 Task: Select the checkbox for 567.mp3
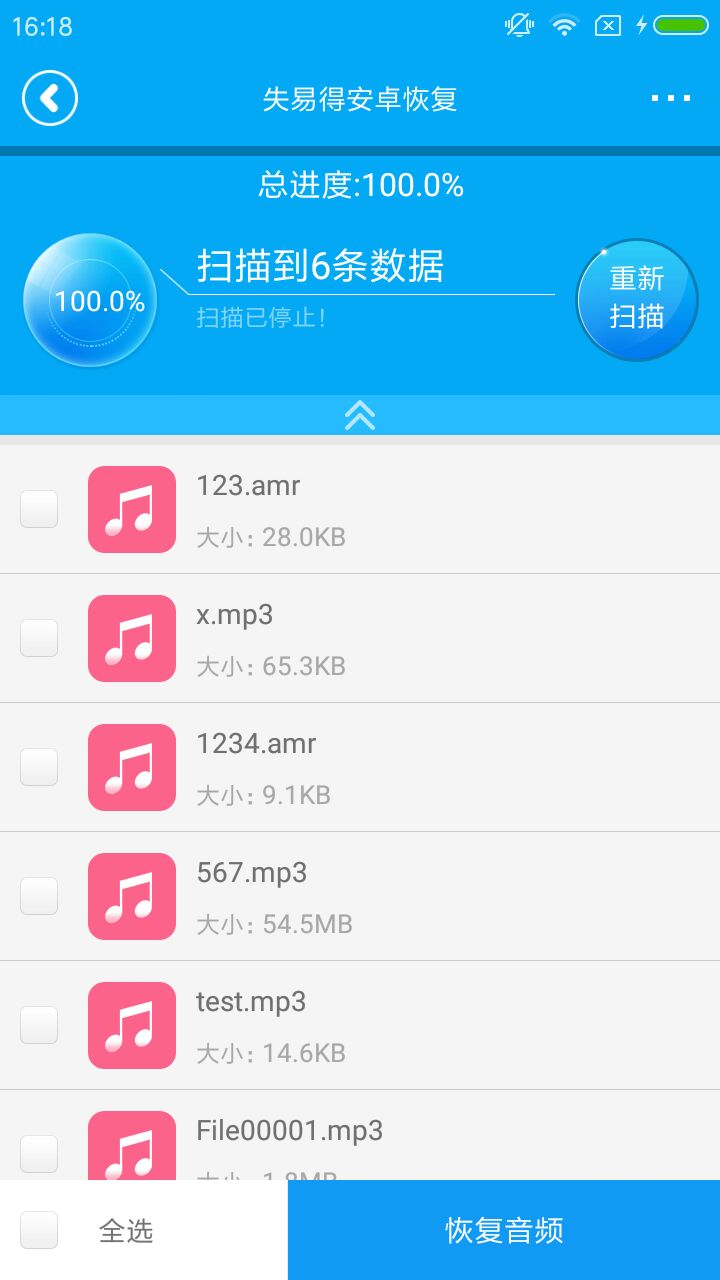38,896
